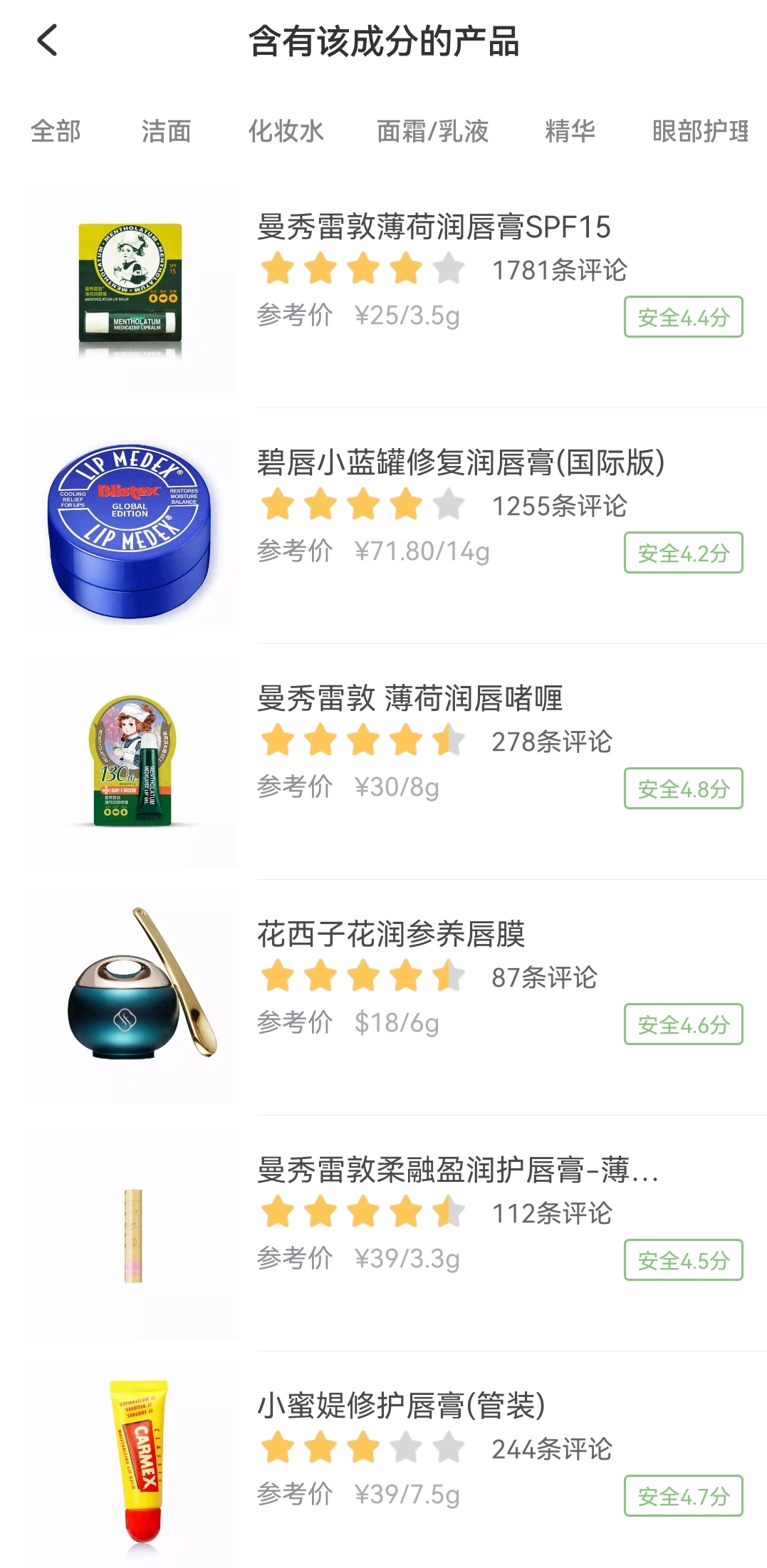Click the 安全4.8分 score badge

click(x=682, y=787)
